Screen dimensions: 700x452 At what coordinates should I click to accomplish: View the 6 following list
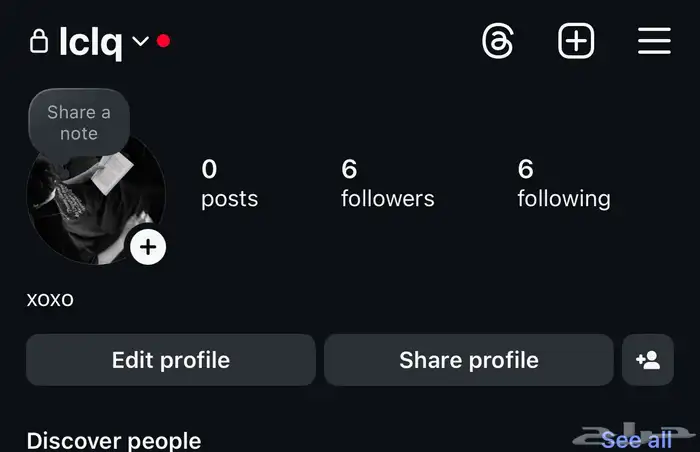563,183
